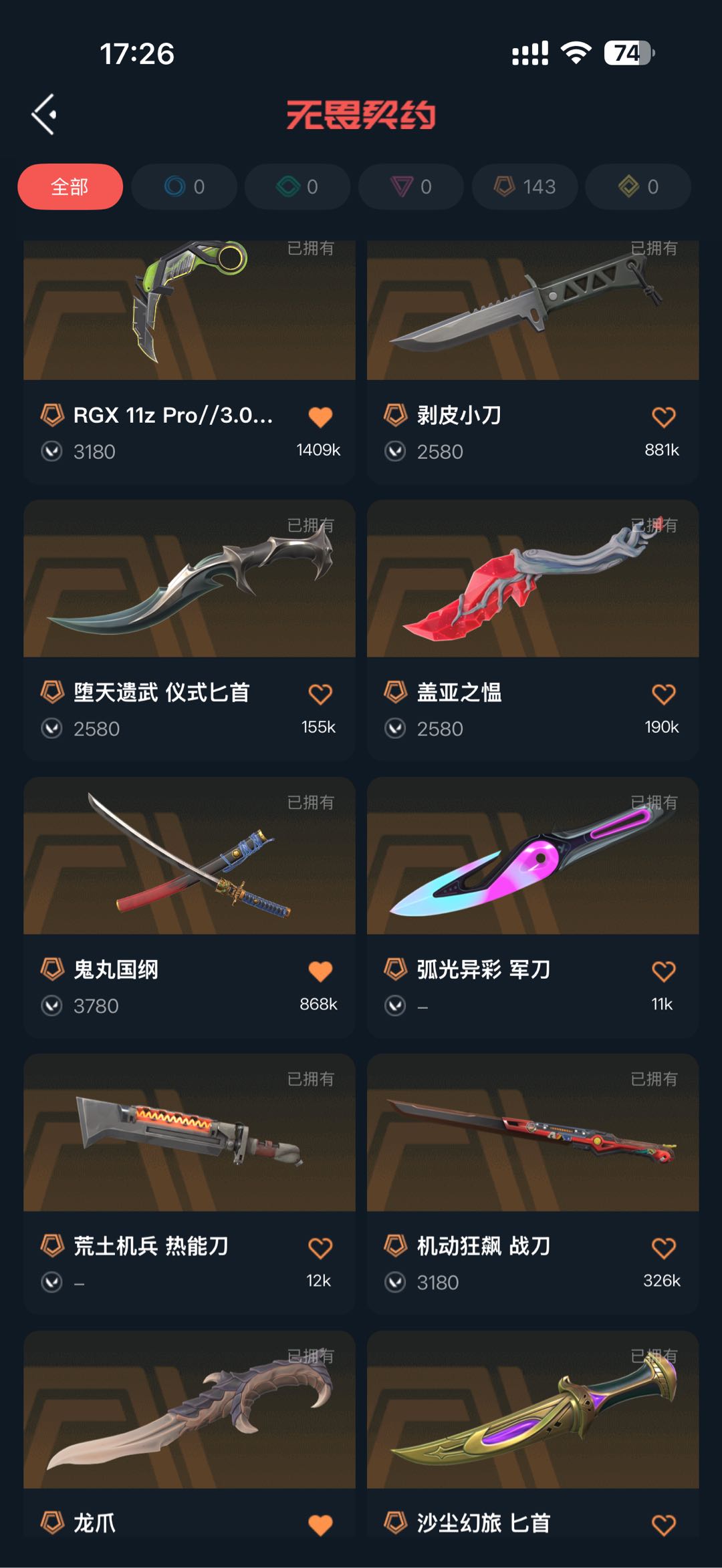The image size is (722, 1568).
Task: Remove favorite from 鬼丸国纲
Action: 320,971
